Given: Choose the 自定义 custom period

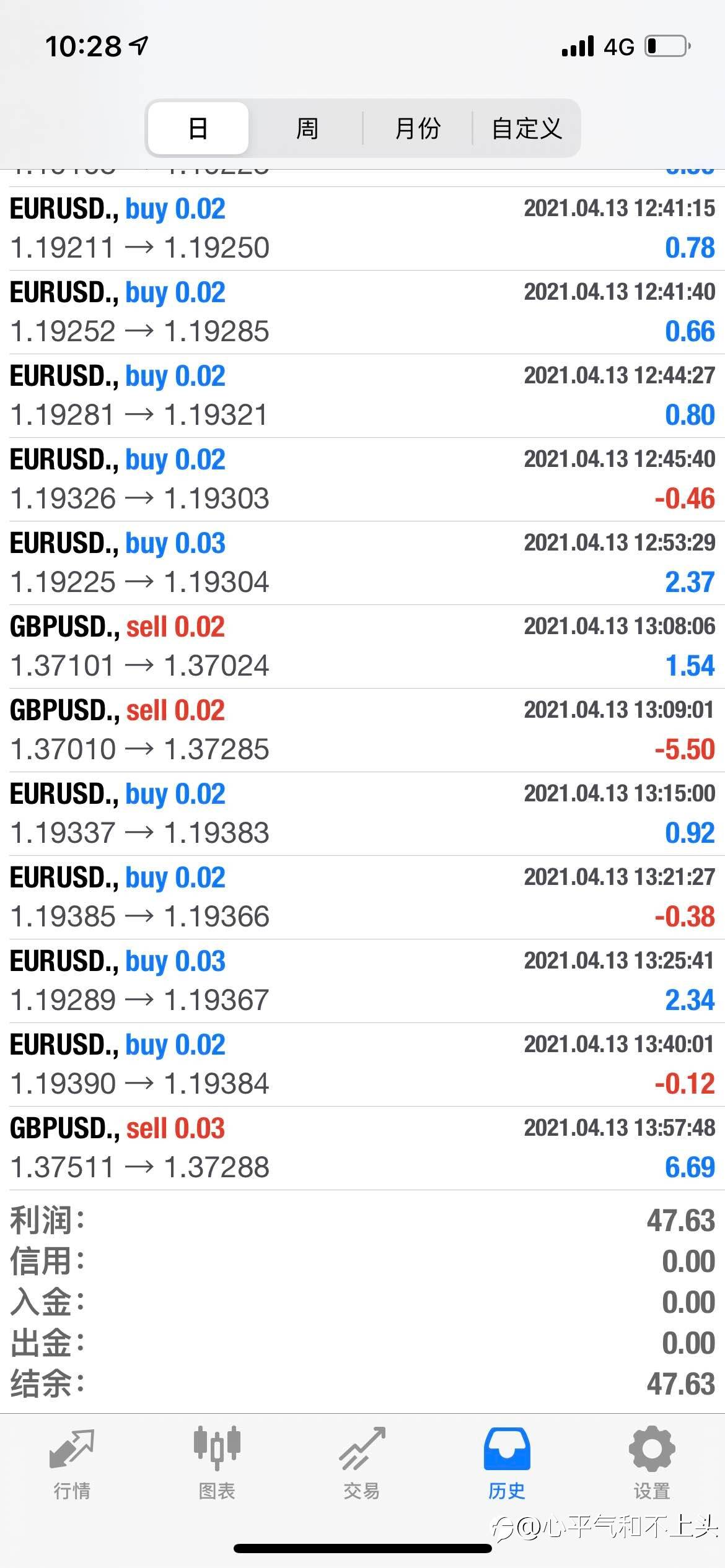Looking at the screenshot, I should [526, 128].
